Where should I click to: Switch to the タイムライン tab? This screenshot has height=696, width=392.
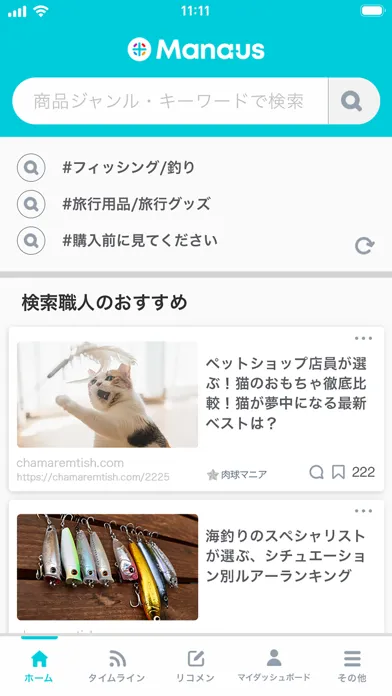117,666
